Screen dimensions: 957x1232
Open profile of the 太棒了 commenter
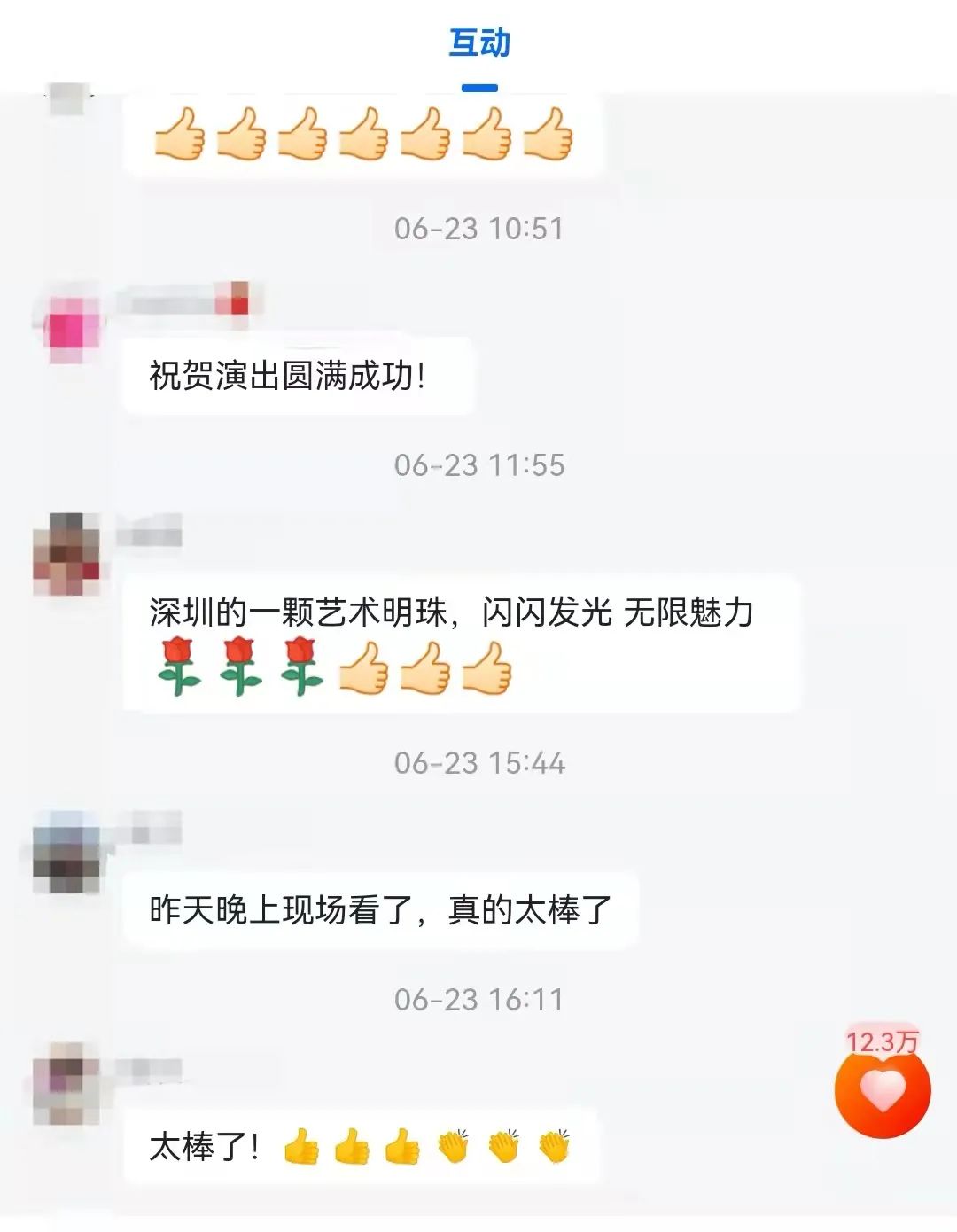(x=66, y=1083)
